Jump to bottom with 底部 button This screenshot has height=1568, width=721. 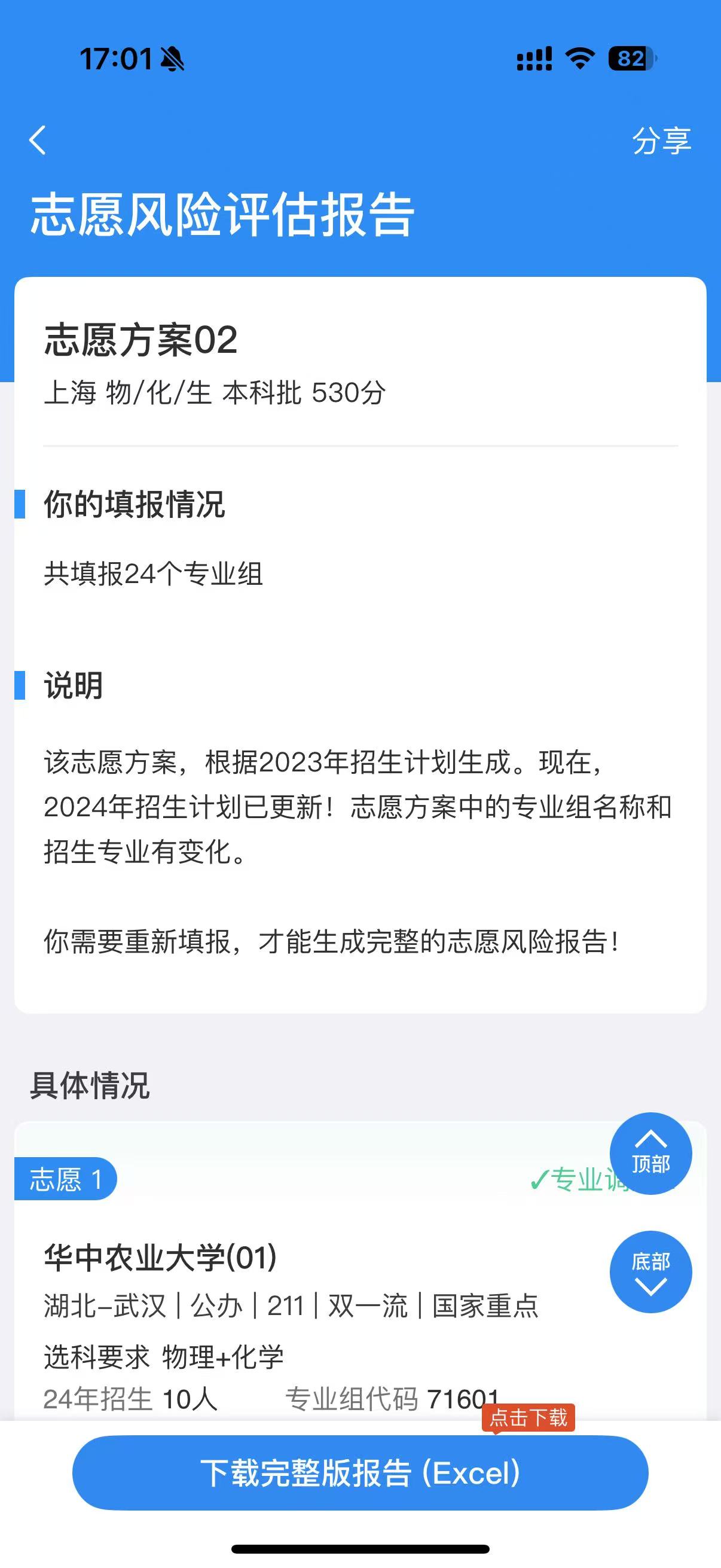click(x=650, y=1271)
